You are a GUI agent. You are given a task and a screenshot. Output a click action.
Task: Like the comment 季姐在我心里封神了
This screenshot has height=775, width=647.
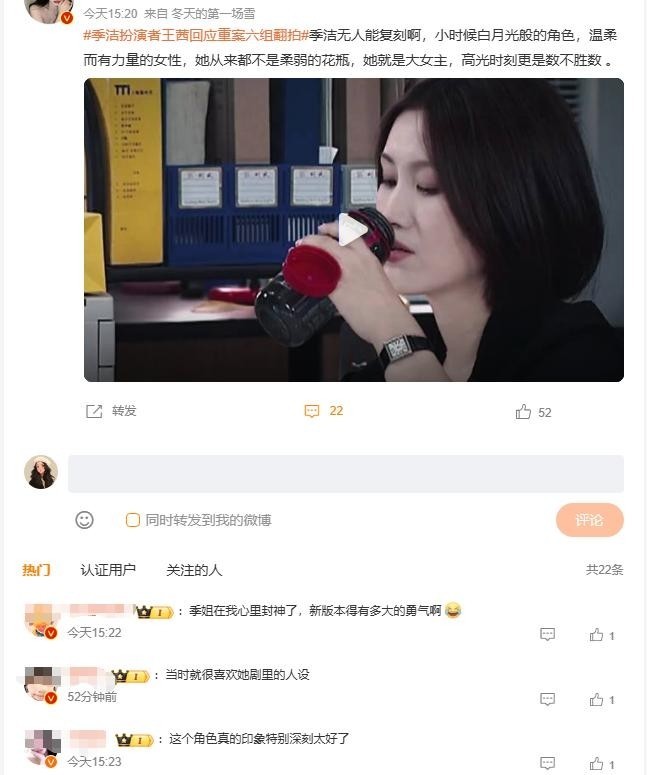coord(597,635)
